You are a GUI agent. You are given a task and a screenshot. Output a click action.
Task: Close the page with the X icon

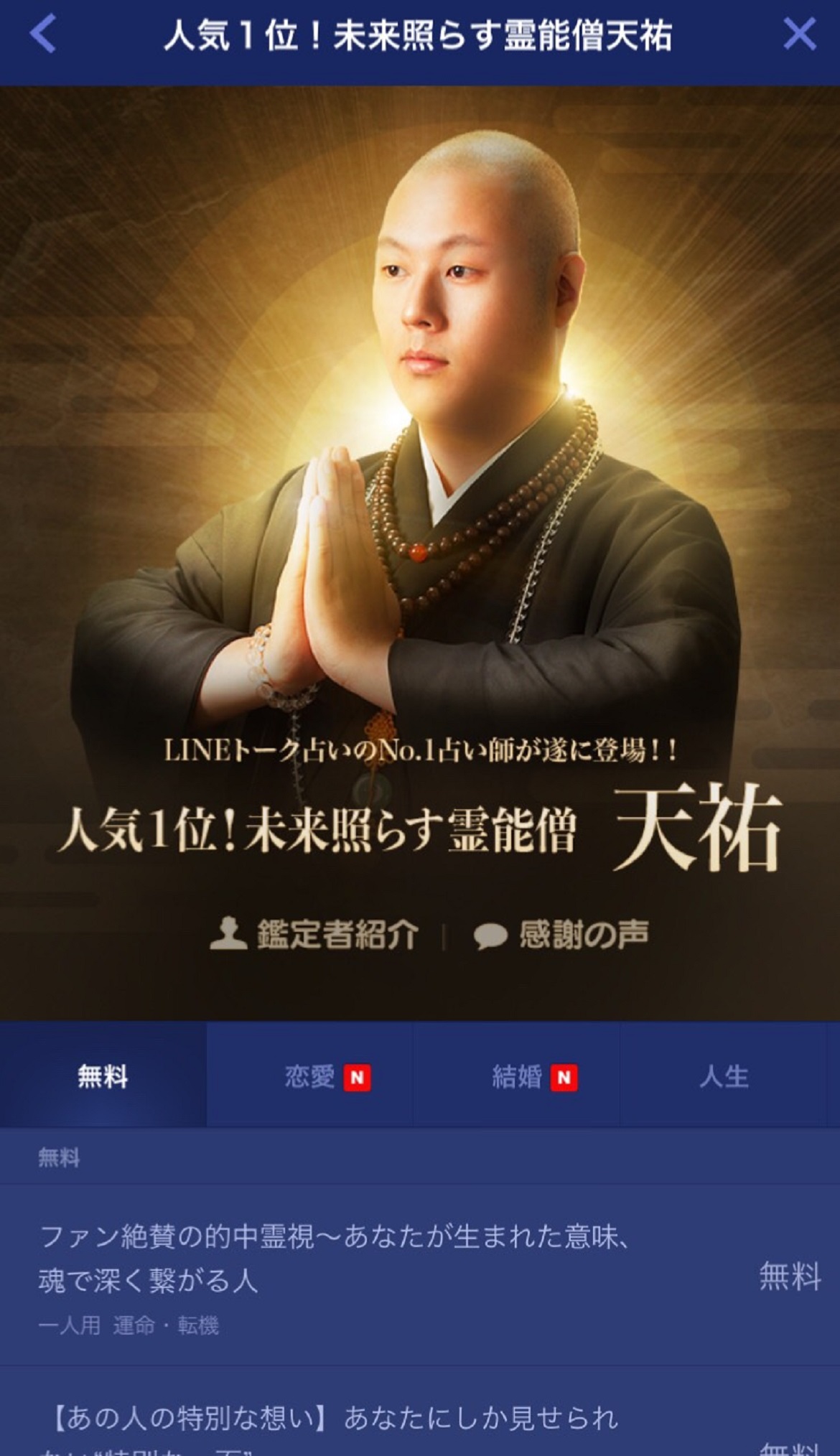798,34
